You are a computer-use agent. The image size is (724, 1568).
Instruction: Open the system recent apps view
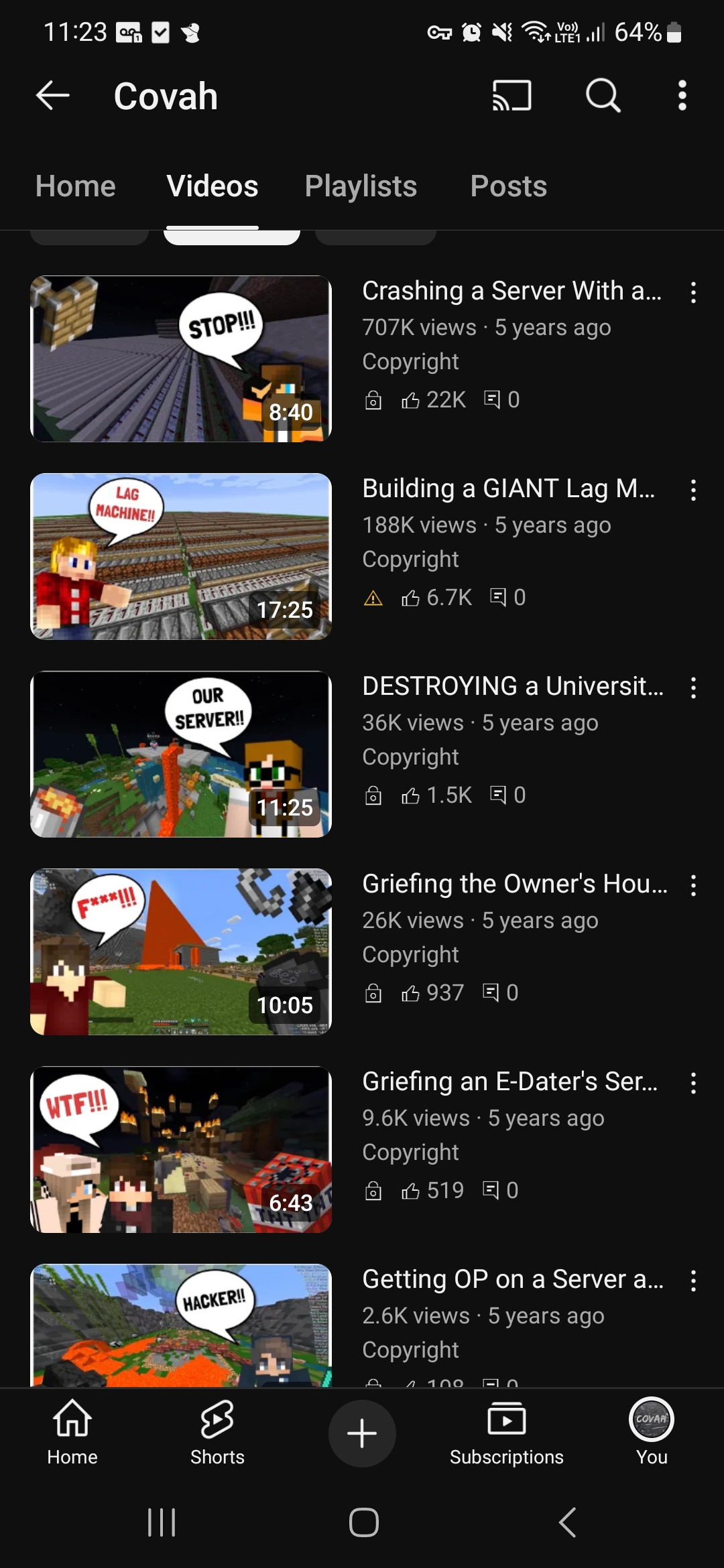[161, 1522]
